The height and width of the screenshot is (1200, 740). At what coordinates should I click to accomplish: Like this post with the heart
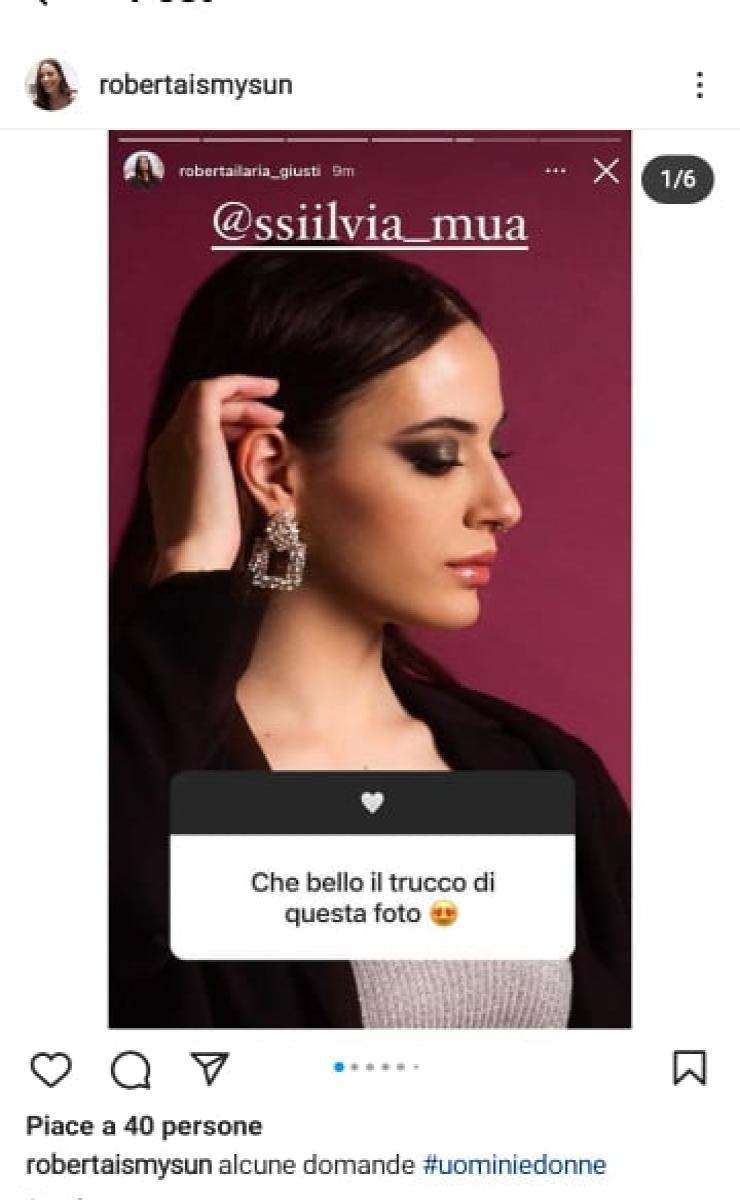pyautogui.click(x=51, y=1069)
